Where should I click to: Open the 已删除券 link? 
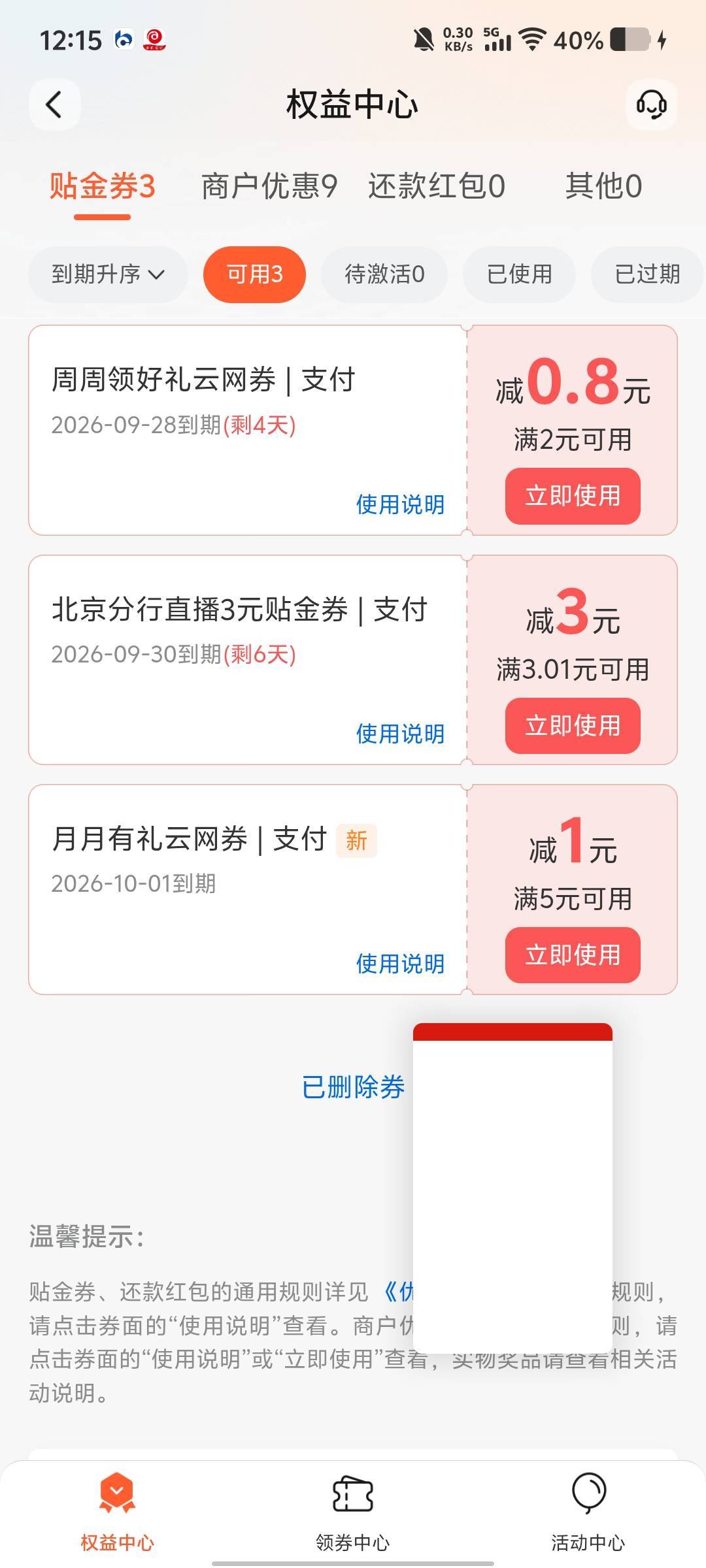353,1087
